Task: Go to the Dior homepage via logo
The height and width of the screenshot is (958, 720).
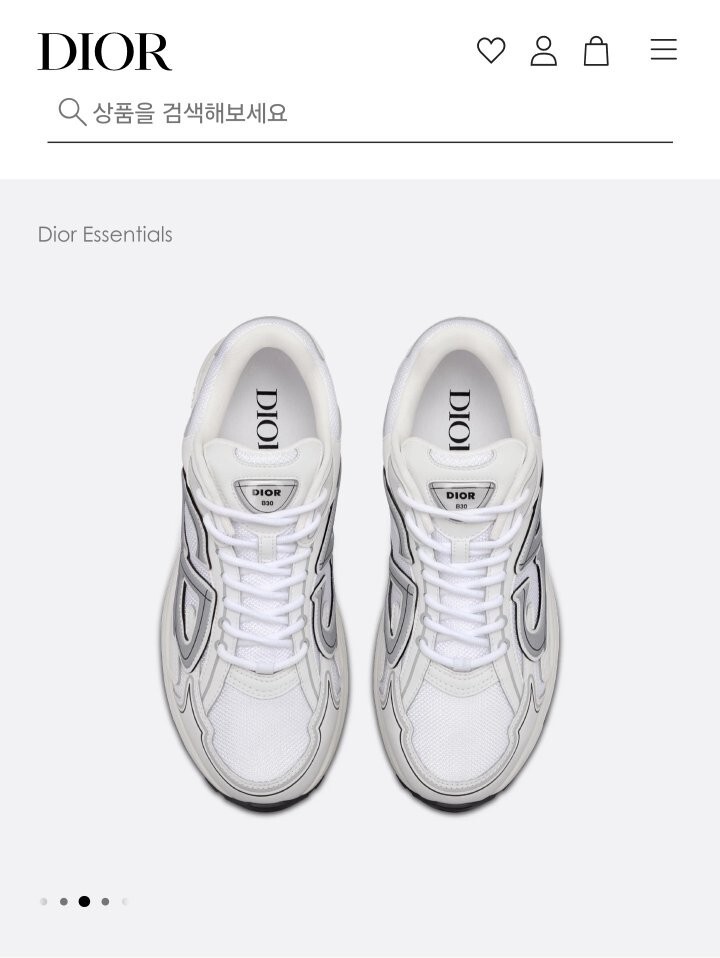Action: tap(105, 51)
